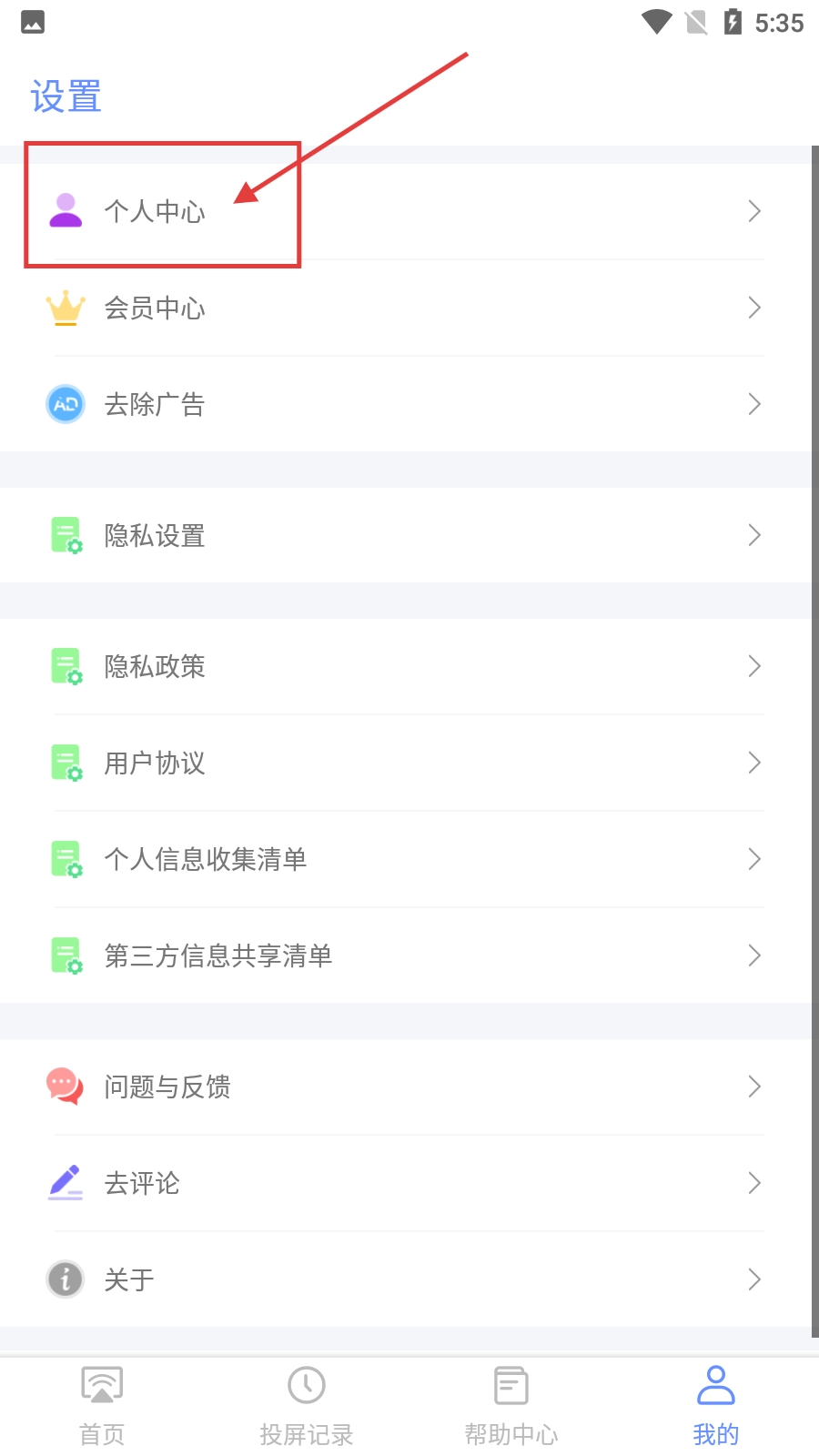Select the 我的 tab
Viewport: 819px width, 1456px height.
[716, 1406]
